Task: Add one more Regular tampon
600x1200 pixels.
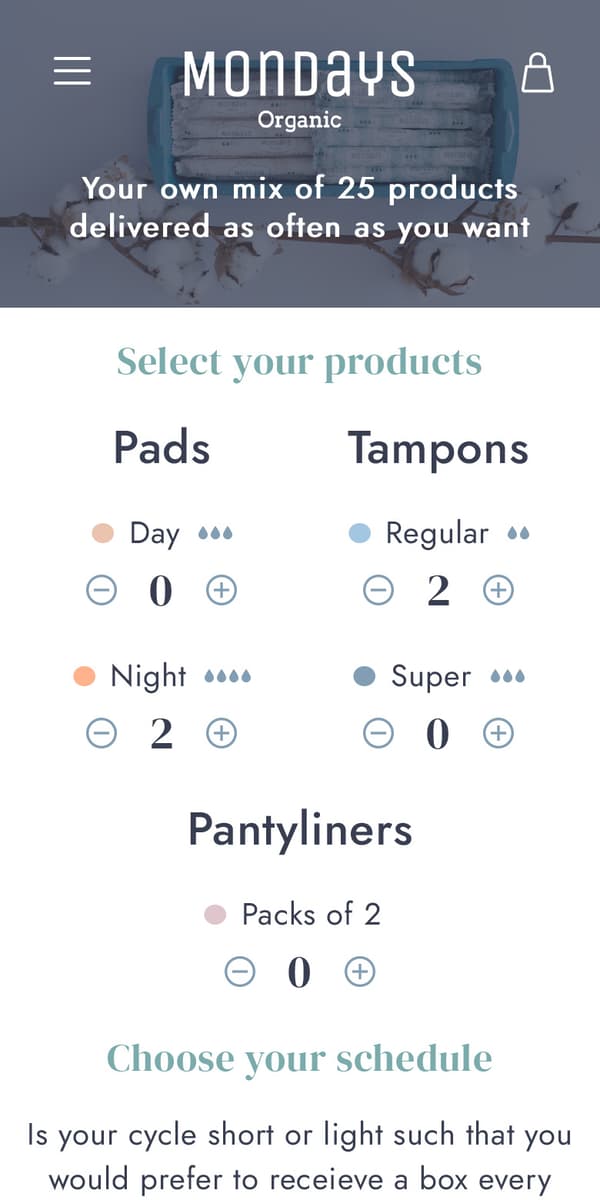Action: [x=498, y=591]
